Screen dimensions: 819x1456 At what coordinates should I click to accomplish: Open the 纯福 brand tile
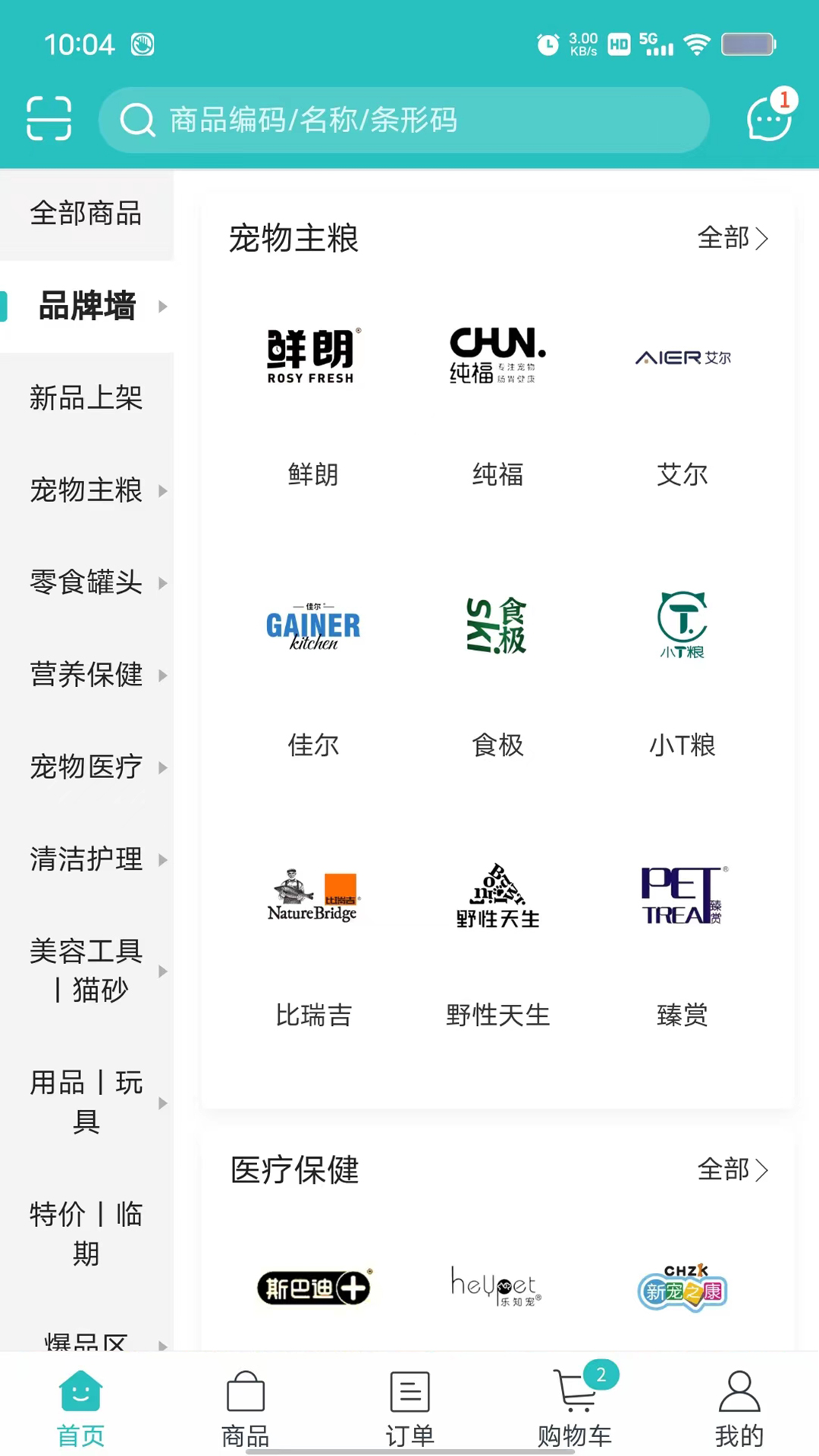(497, 402)
